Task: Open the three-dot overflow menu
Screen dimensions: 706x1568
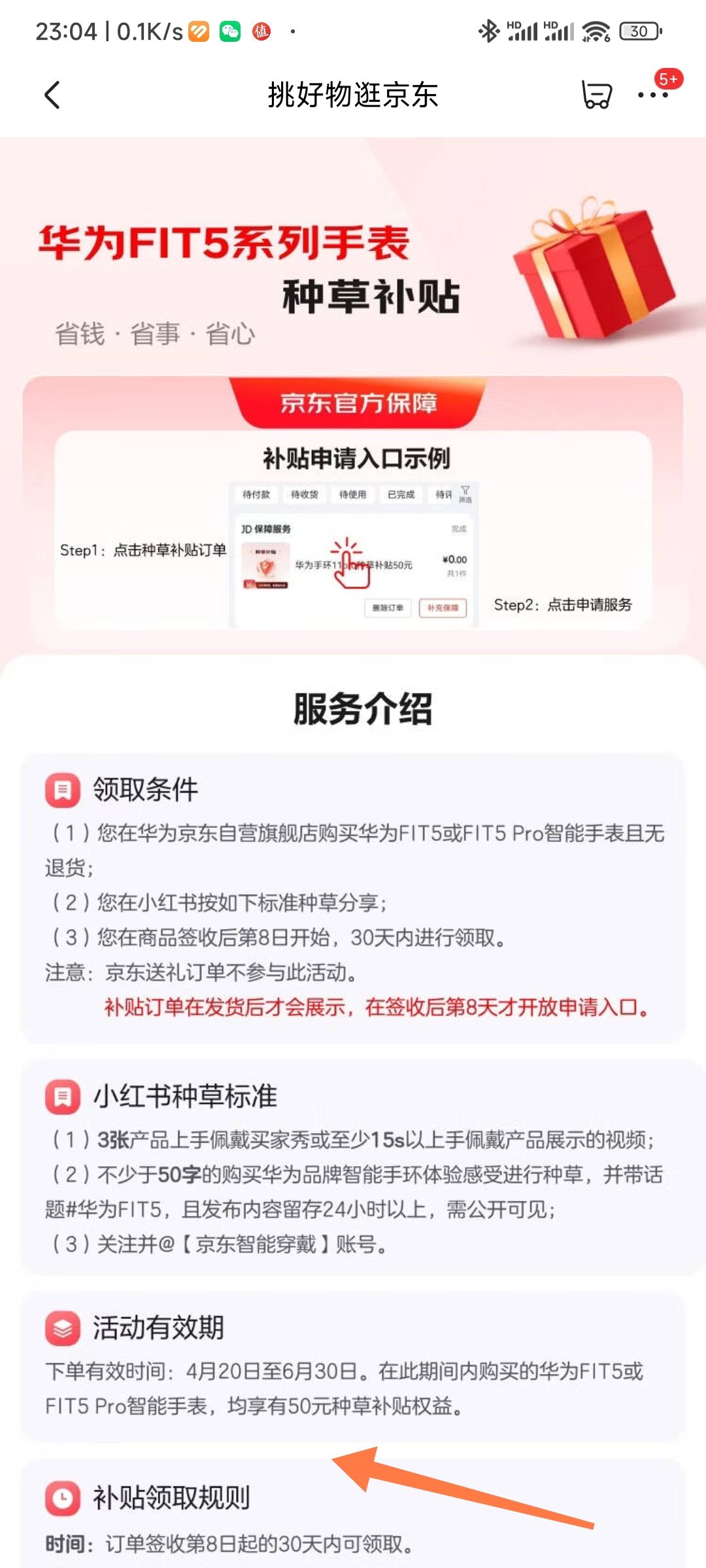Action: (653, 95)
